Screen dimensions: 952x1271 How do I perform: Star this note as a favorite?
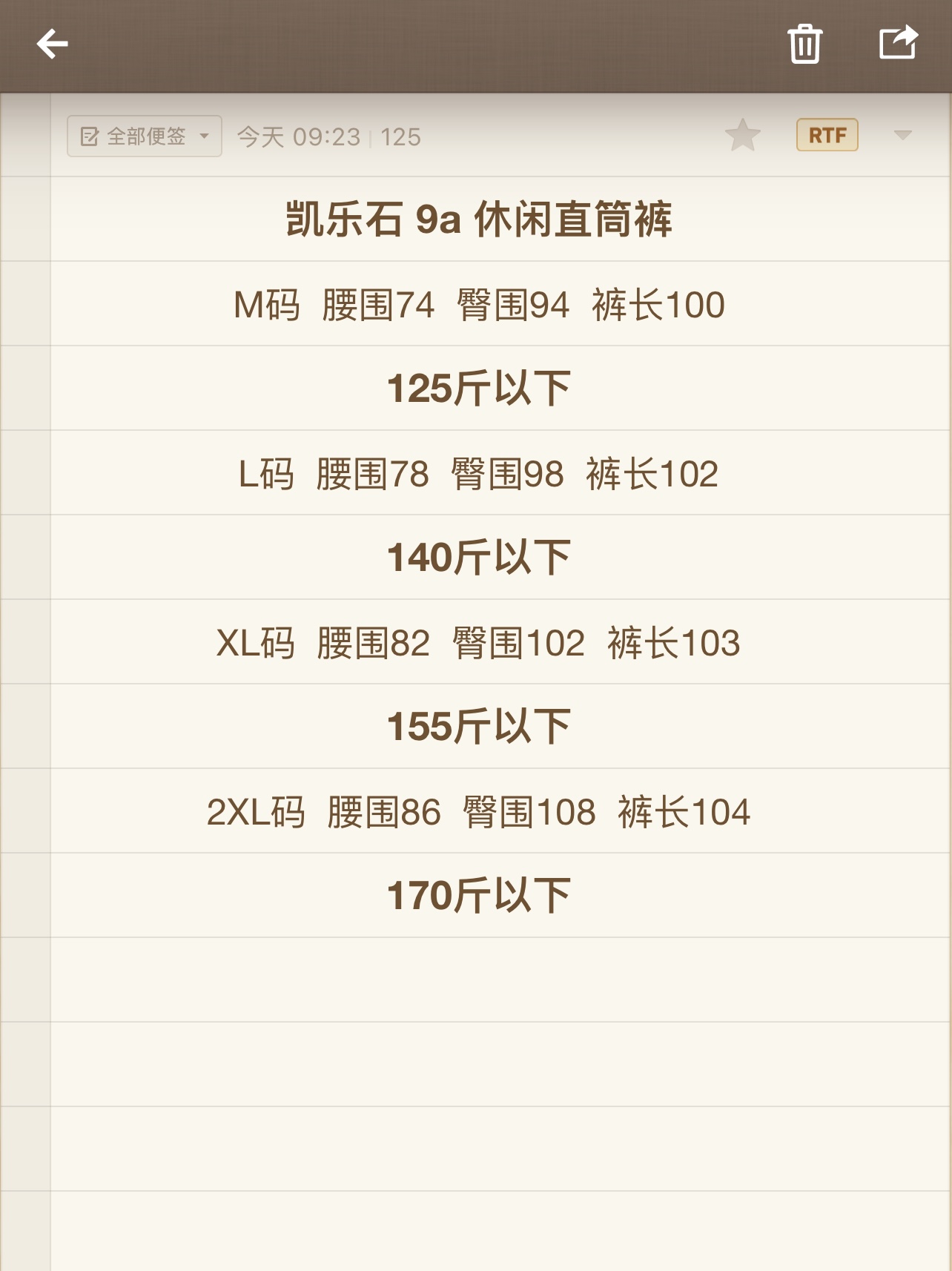[742, 136]
